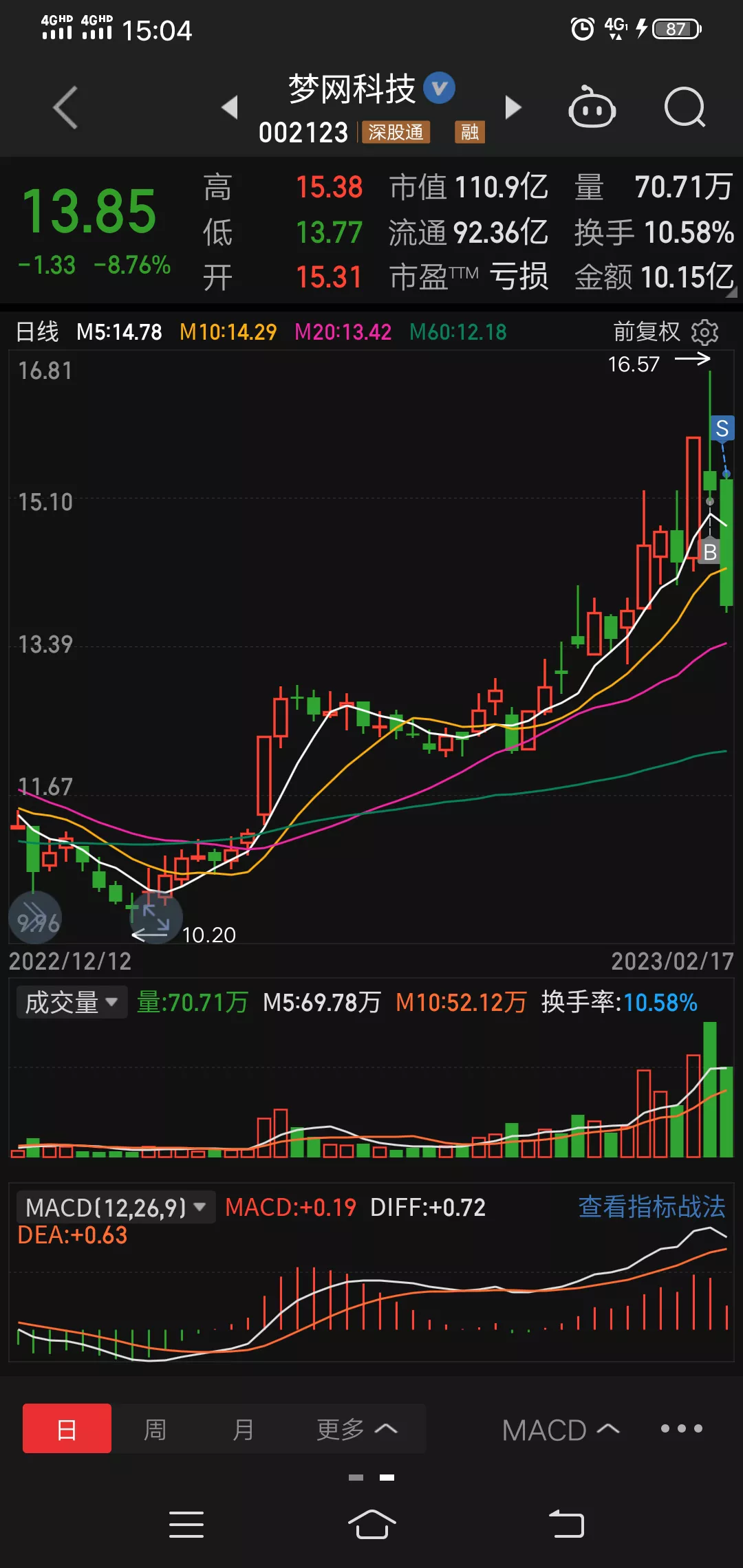The width and height of the screenshot is (743, 1568).
Task: Switch to the 周 weekly chart
Action: click(x=155, y=1430)
